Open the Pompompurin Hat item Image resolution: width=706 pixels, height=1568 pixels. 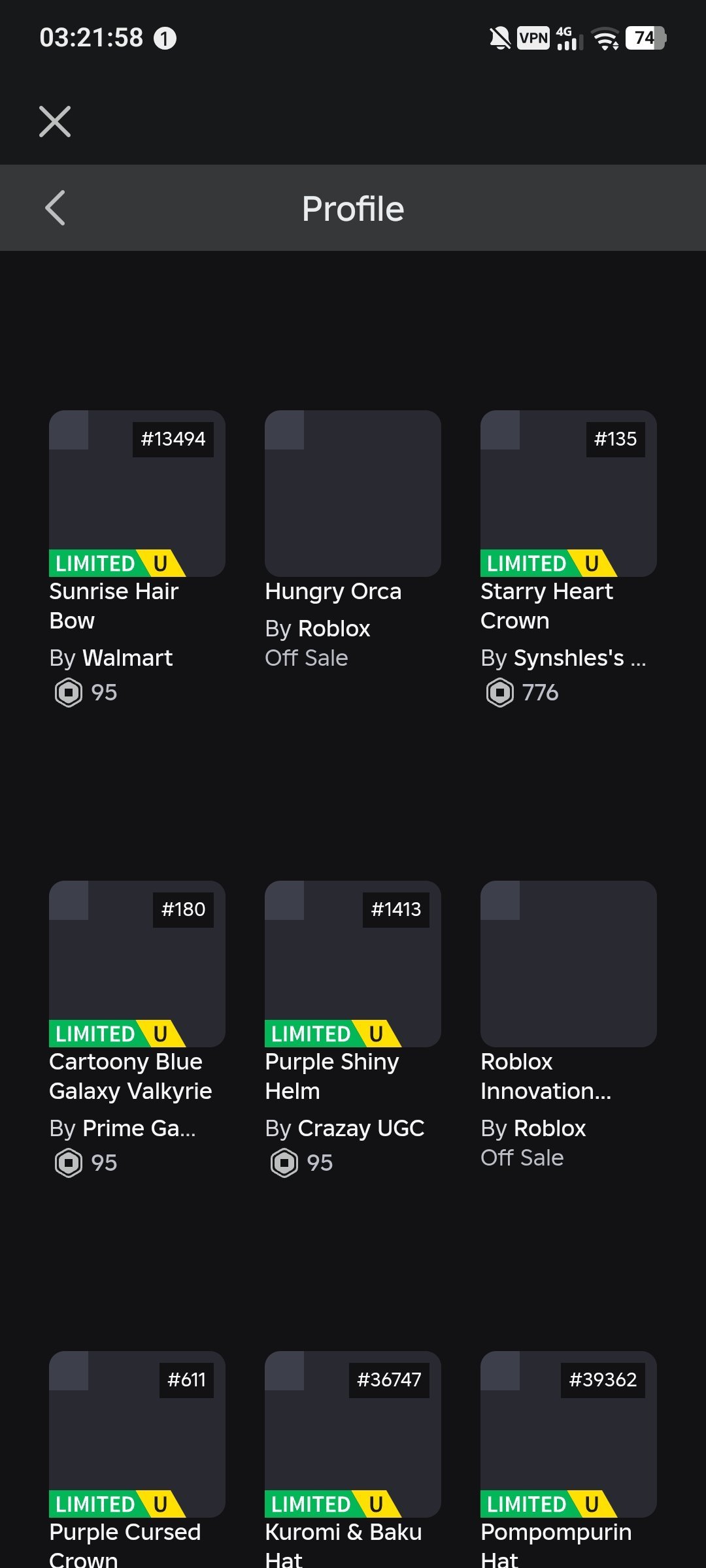point(569,1434)
